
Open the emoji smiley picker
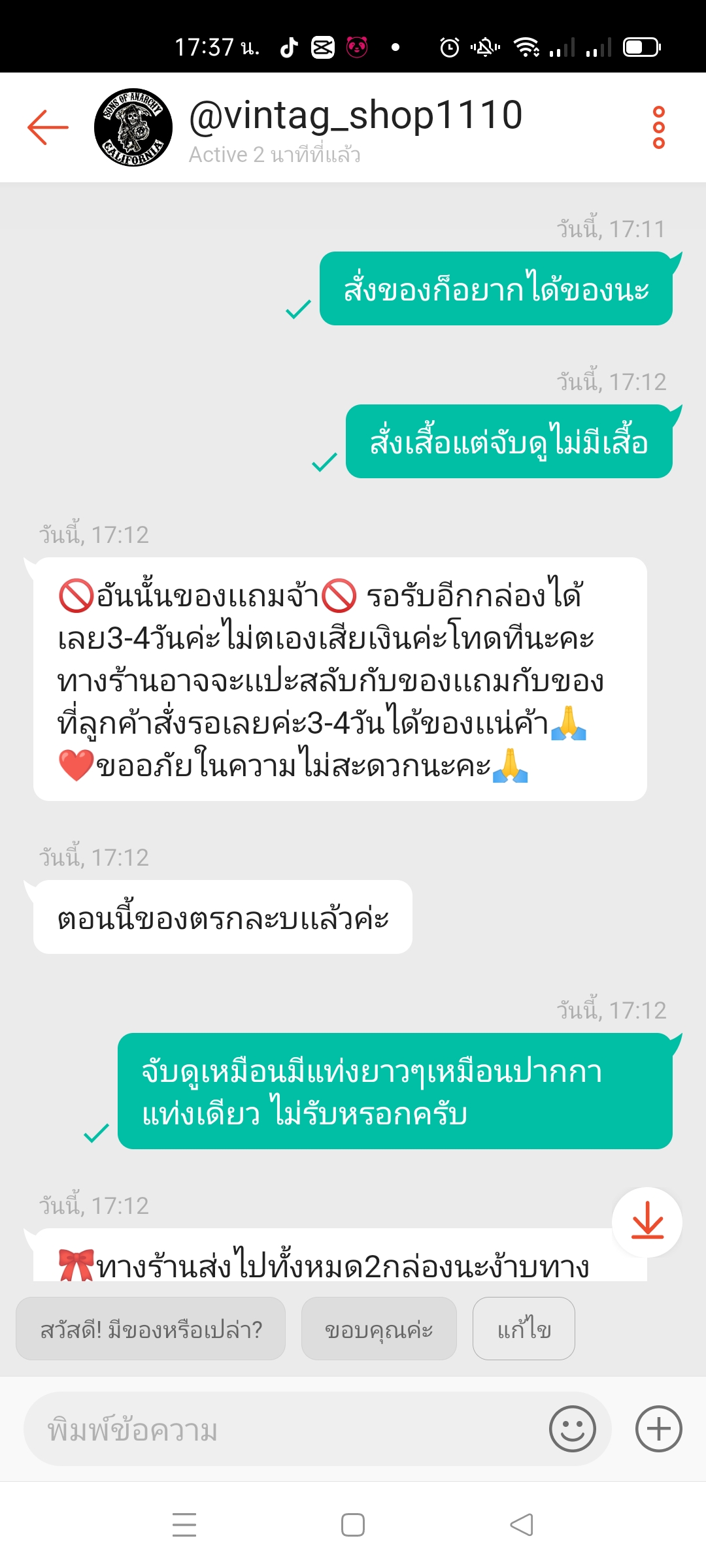click(573, 1429)
